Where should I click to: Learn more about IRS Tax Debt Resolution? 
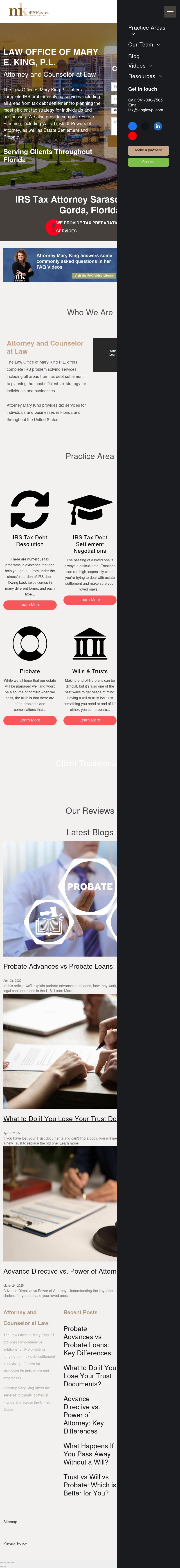pyautogui.click(x=30, y=604)
